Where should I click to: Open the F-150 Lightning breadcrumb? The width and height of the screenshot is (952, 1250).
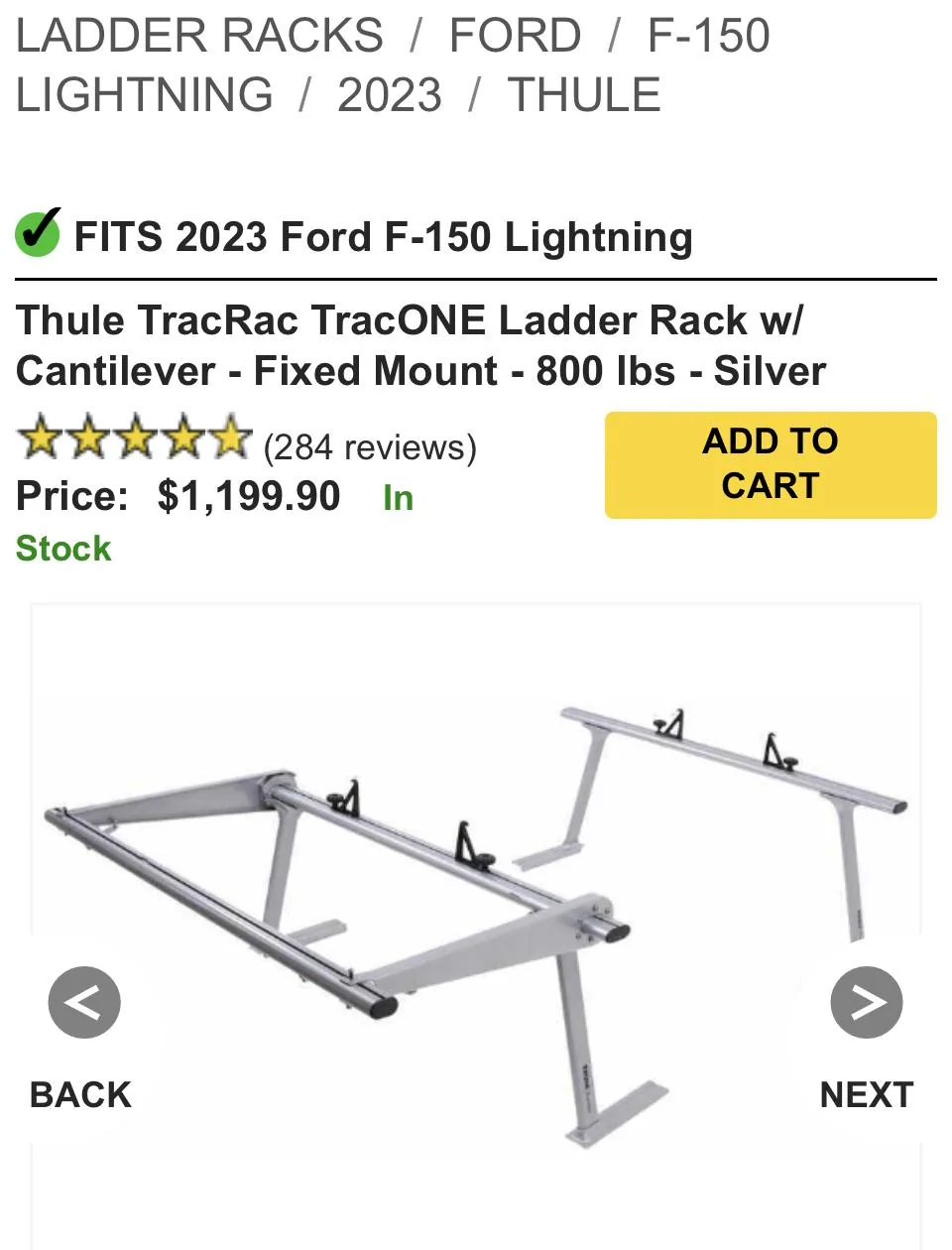[x=707, y=36]
